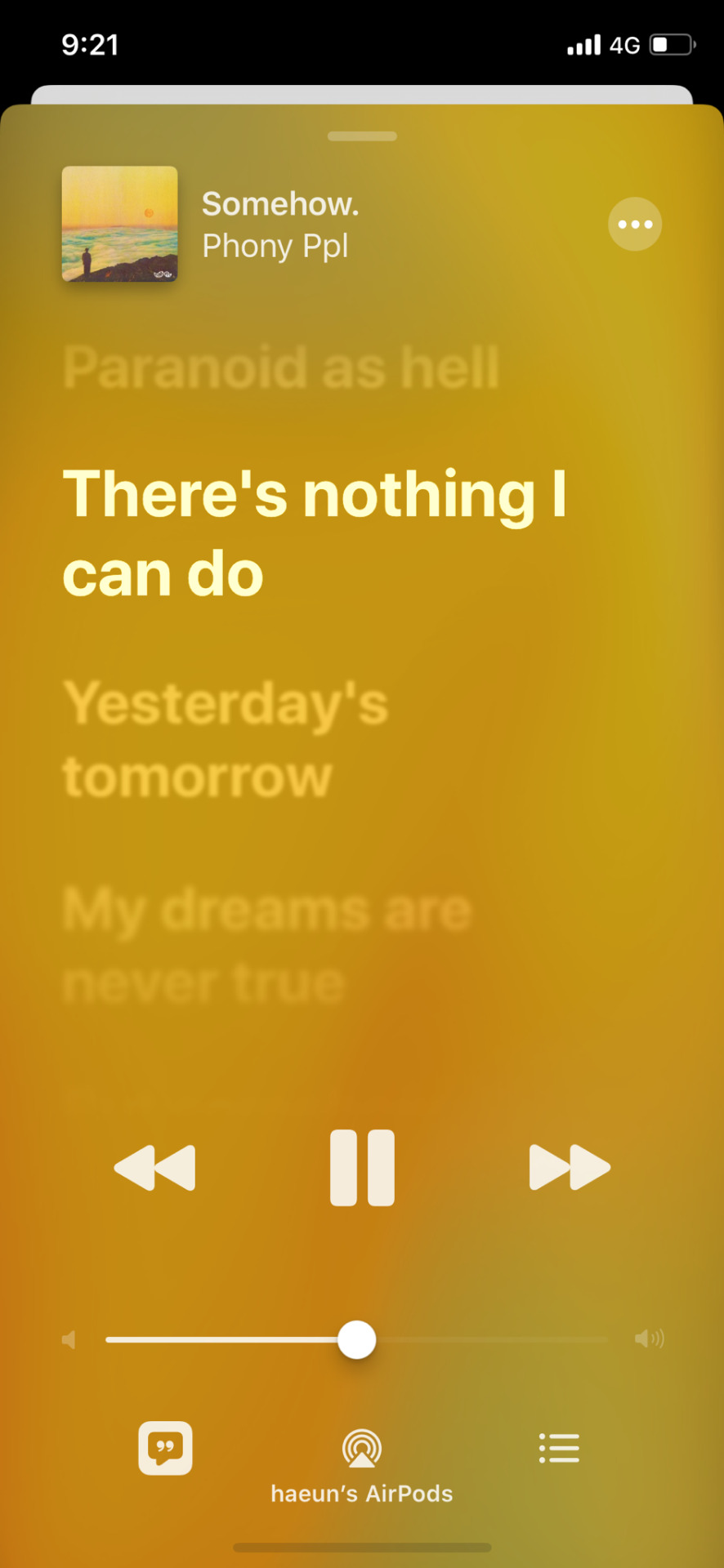Open the more options menu
Viewport: 724px width, 1568px height.
(635, 225)
